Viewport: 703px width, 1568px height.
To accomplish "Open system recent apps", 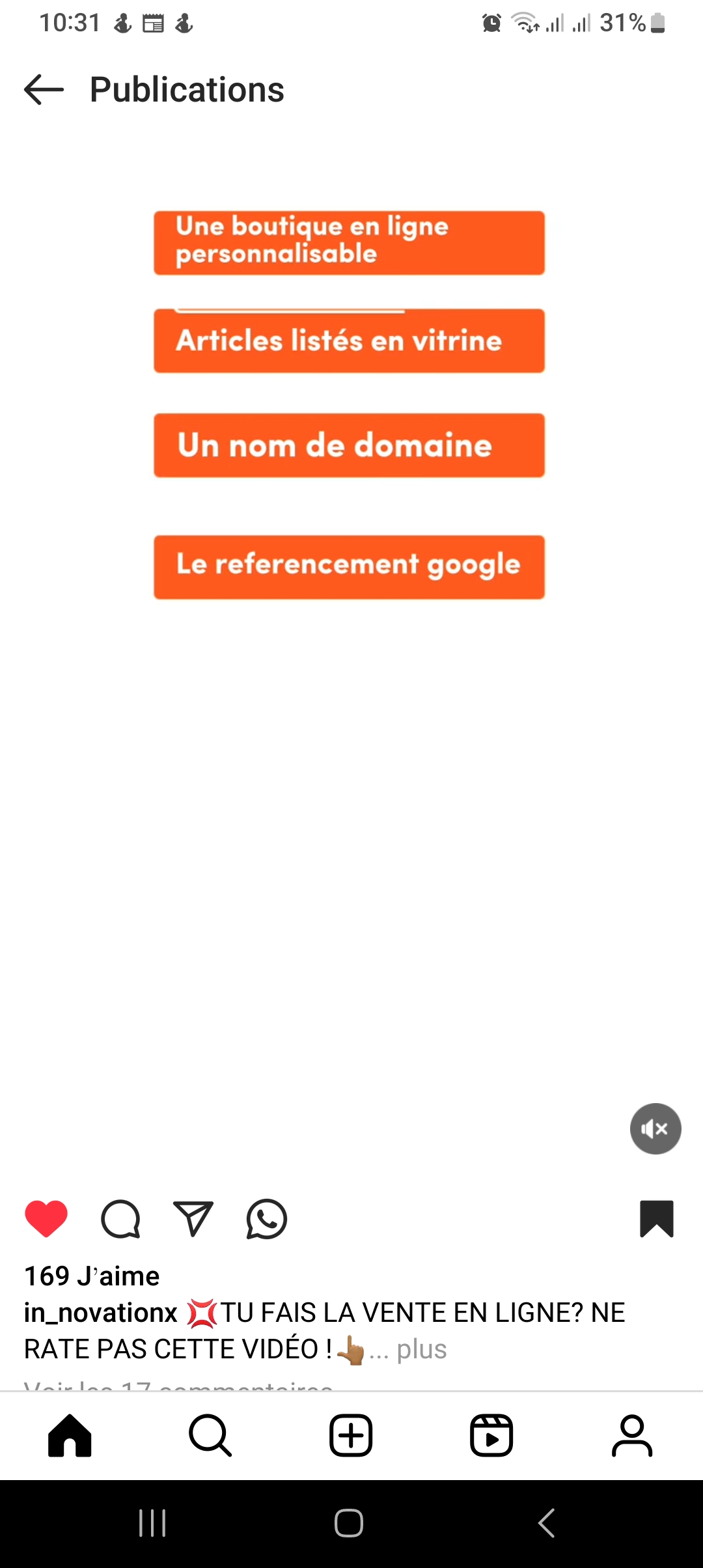I will click(152, 1523).
